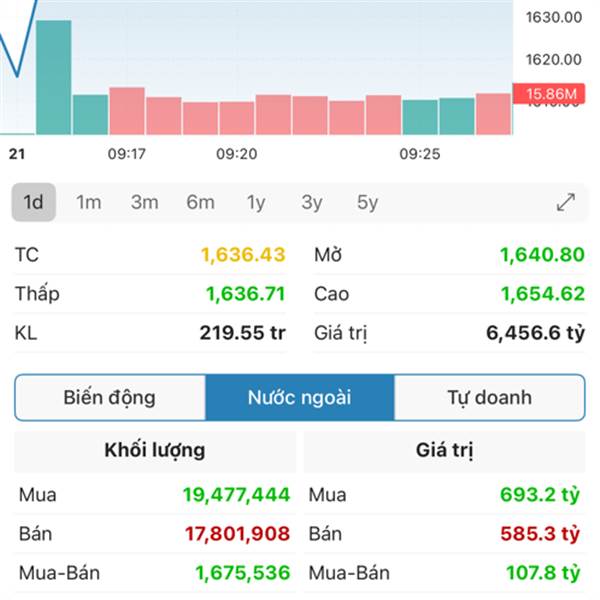Screen dimensions: 600x600
Task: Switch chart to 1m range
Action: [x=89, y=202]
